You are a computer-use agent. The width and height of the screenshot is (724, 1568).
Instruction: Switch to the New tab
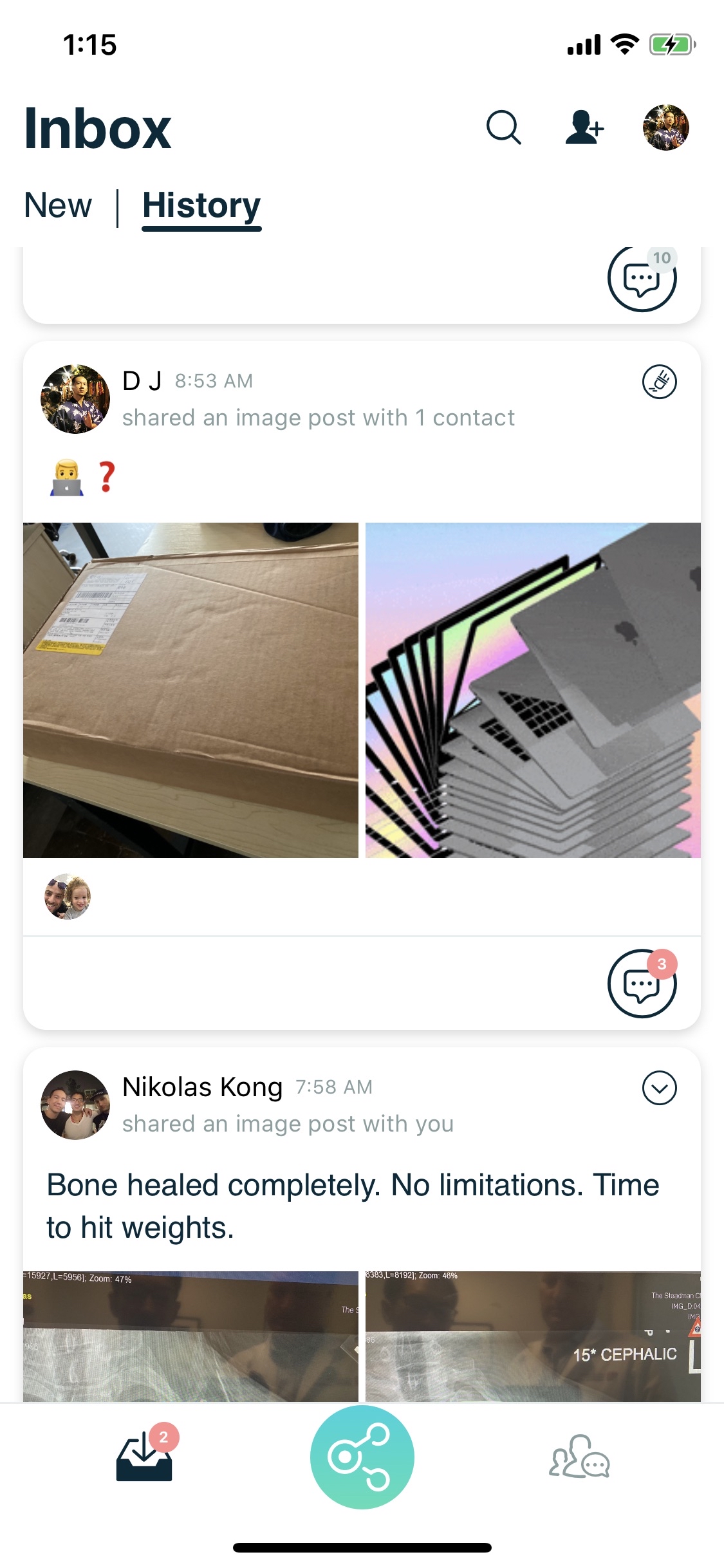[58, 206]
